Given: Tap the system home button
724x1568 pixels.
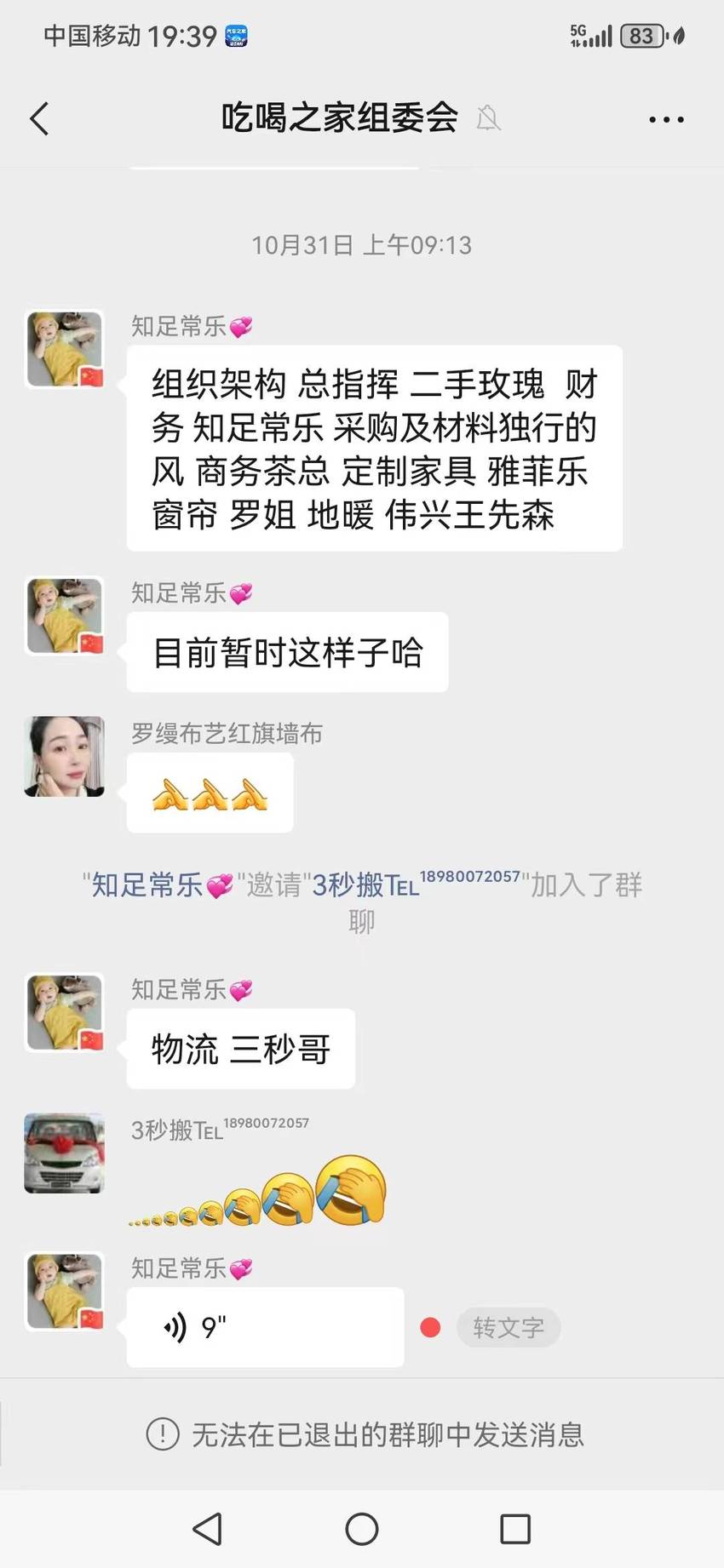Looking at the screenshot, I should click(362, 1529).
